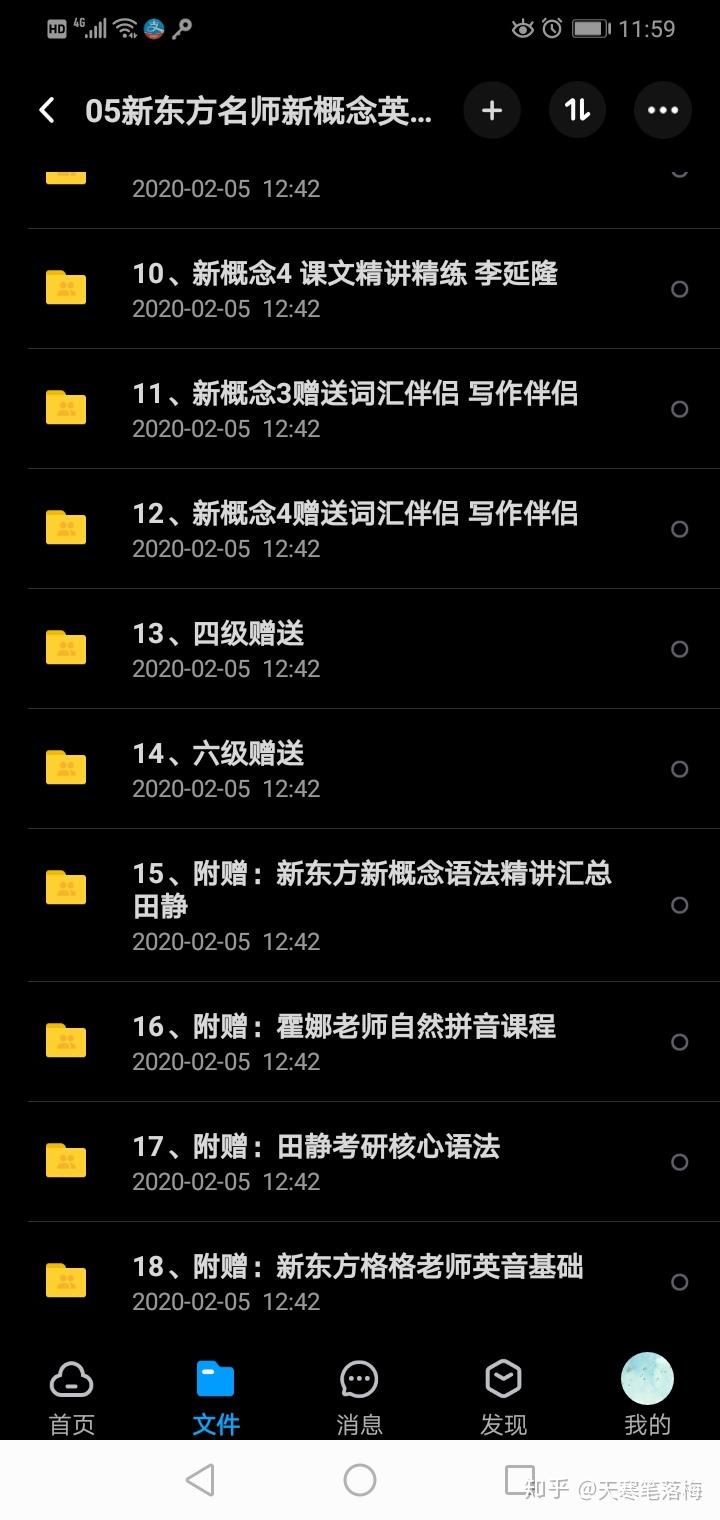Go back with the top-left arrow
This screenshot has height=1520, width=720.
click(47, 110)
